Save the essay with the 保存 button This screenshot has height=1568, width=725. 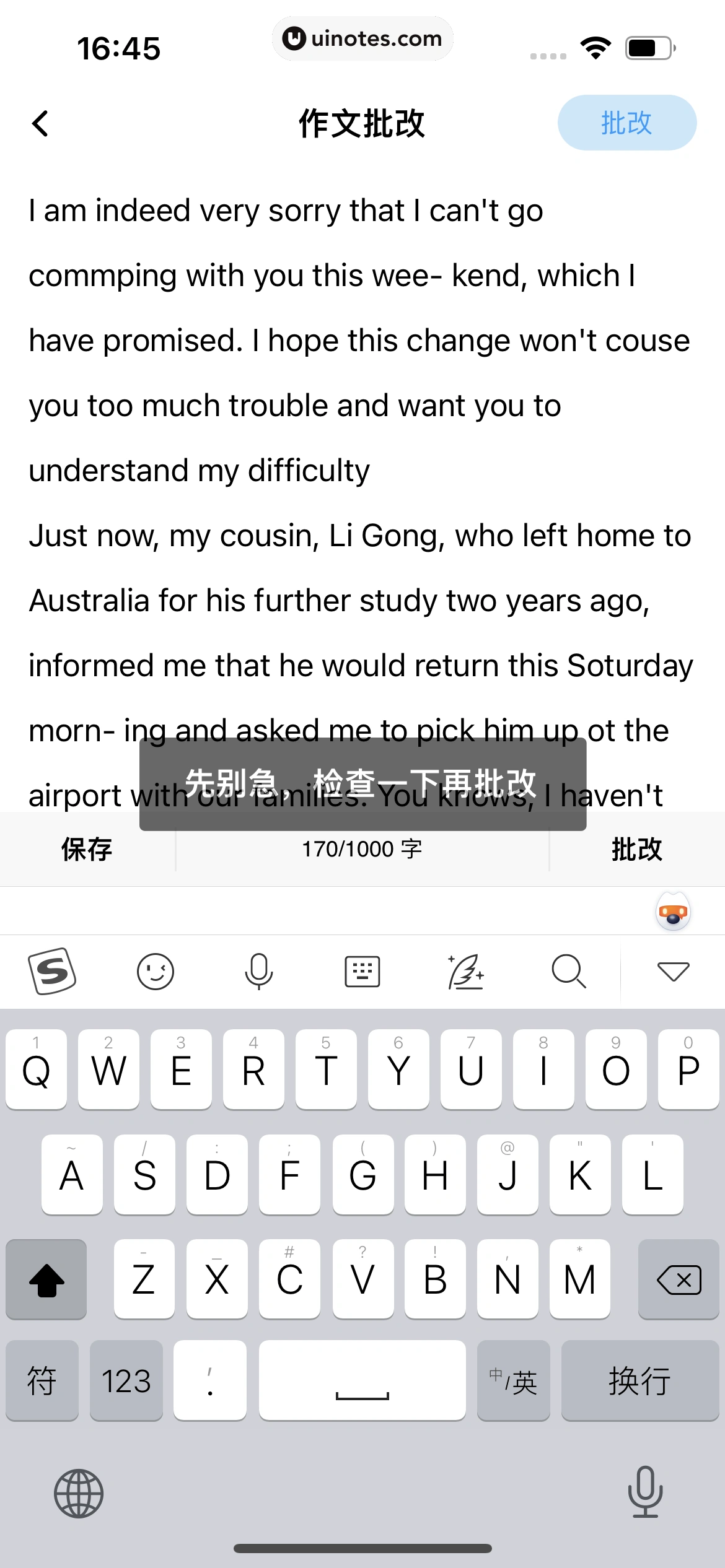pyautogui.click(x=86, y=849)
